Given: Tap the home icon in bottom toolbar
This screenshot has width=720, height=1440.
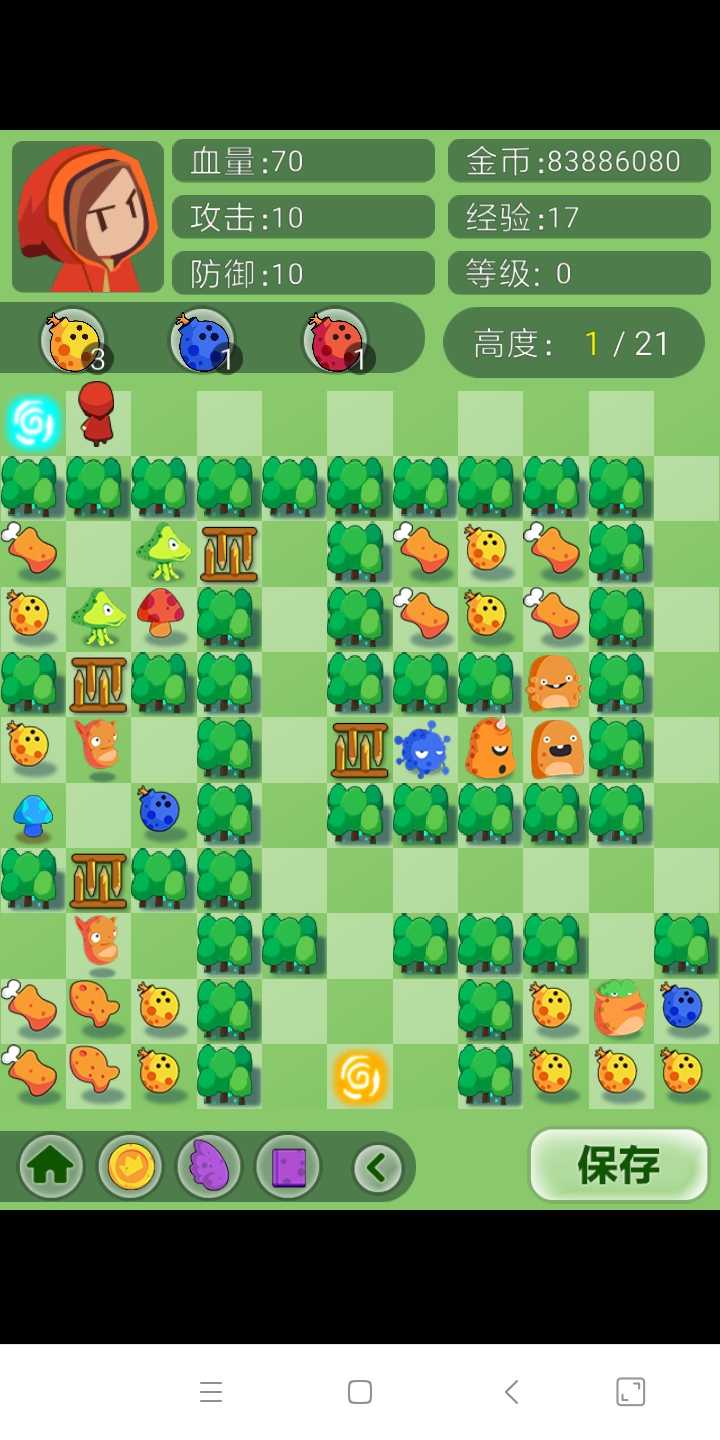Looking at the screenshot, I should 49,1166.
